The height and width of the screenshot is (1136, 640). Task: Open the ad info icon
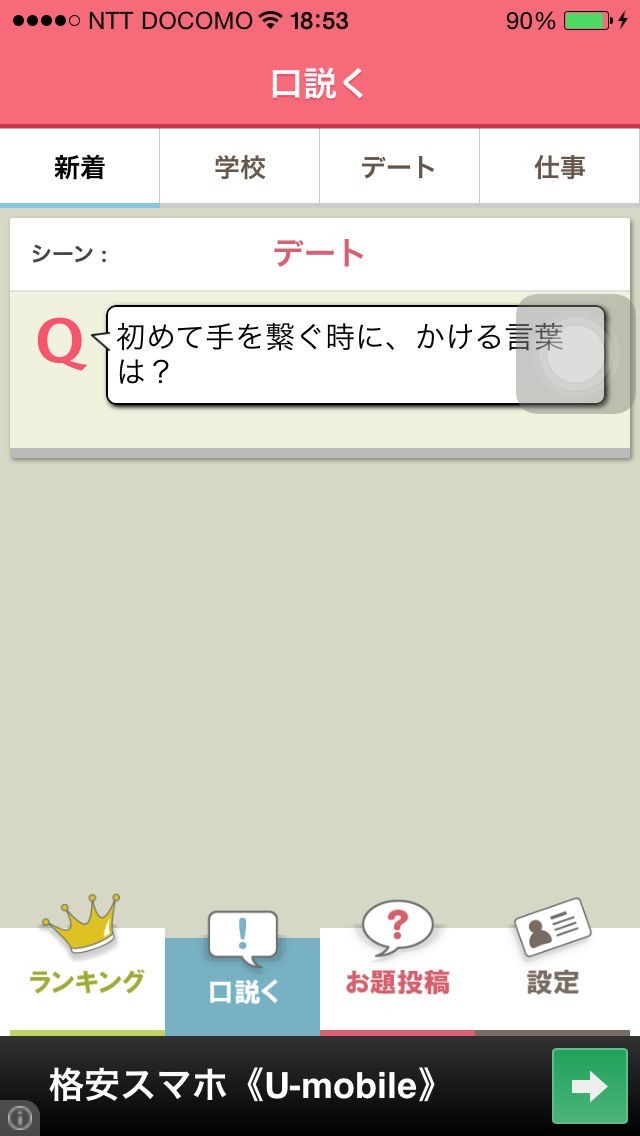pyautogui.click(x=19, y=1118)
